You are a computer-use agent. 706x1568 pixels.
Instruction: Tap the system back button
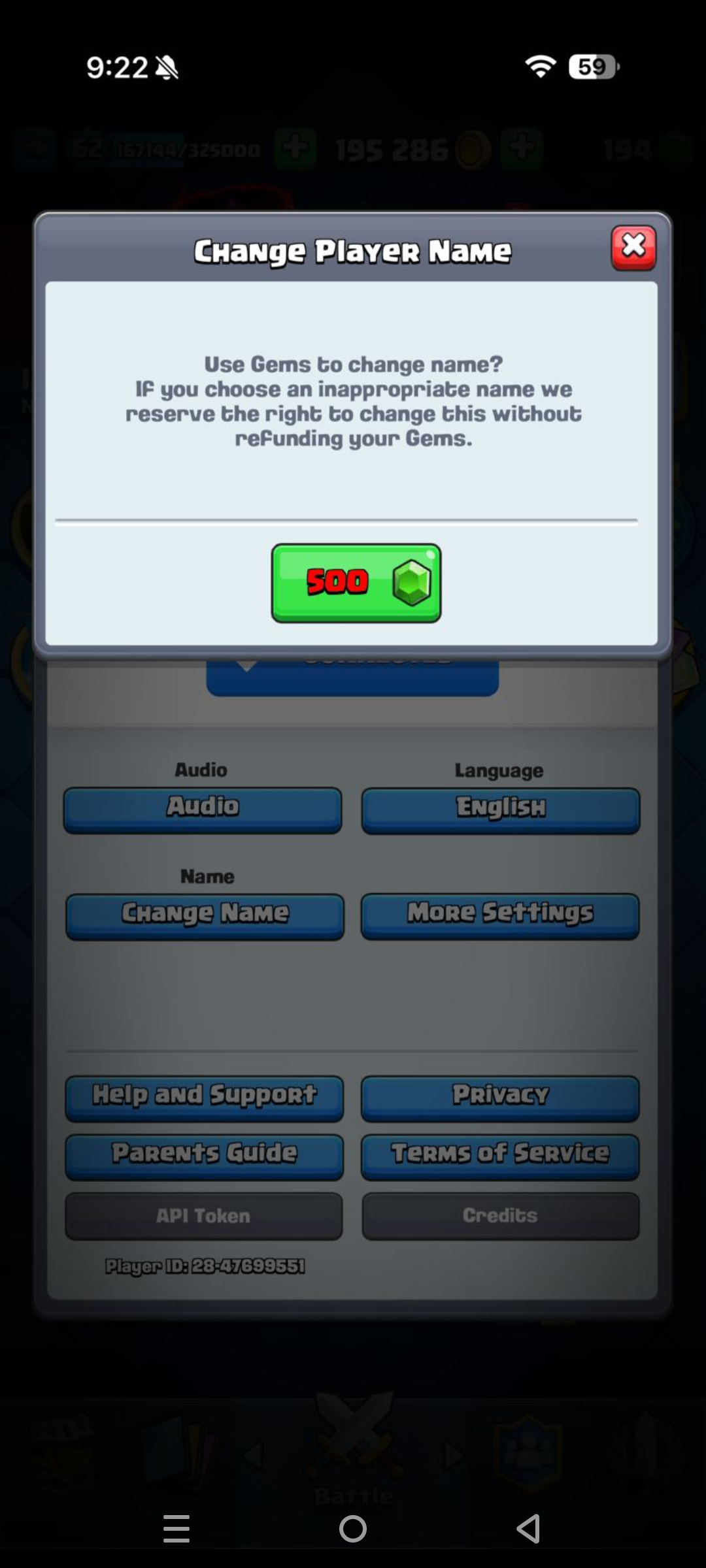(x=528, y=1529)
